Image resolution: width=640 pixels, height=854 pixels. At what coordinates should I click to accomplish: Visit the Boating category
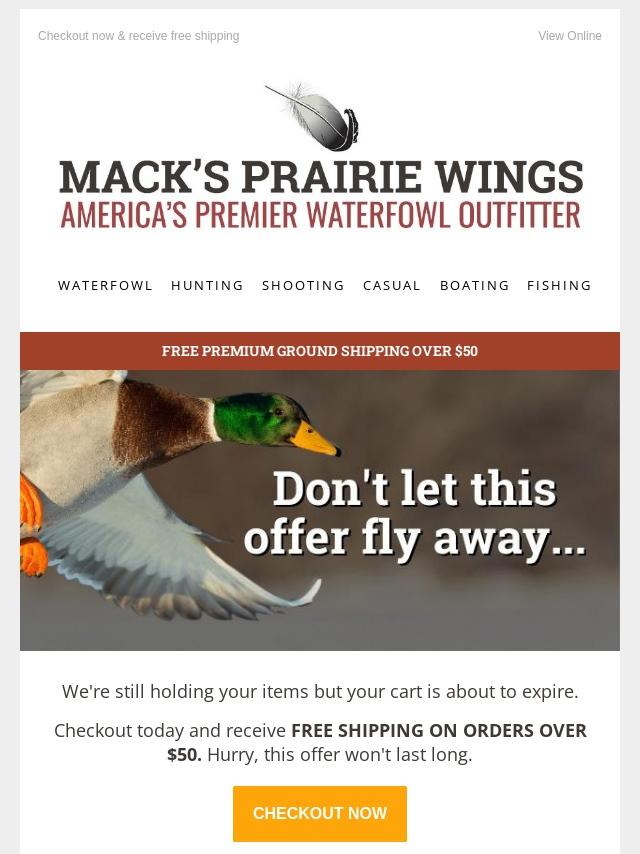coord(474,285)
